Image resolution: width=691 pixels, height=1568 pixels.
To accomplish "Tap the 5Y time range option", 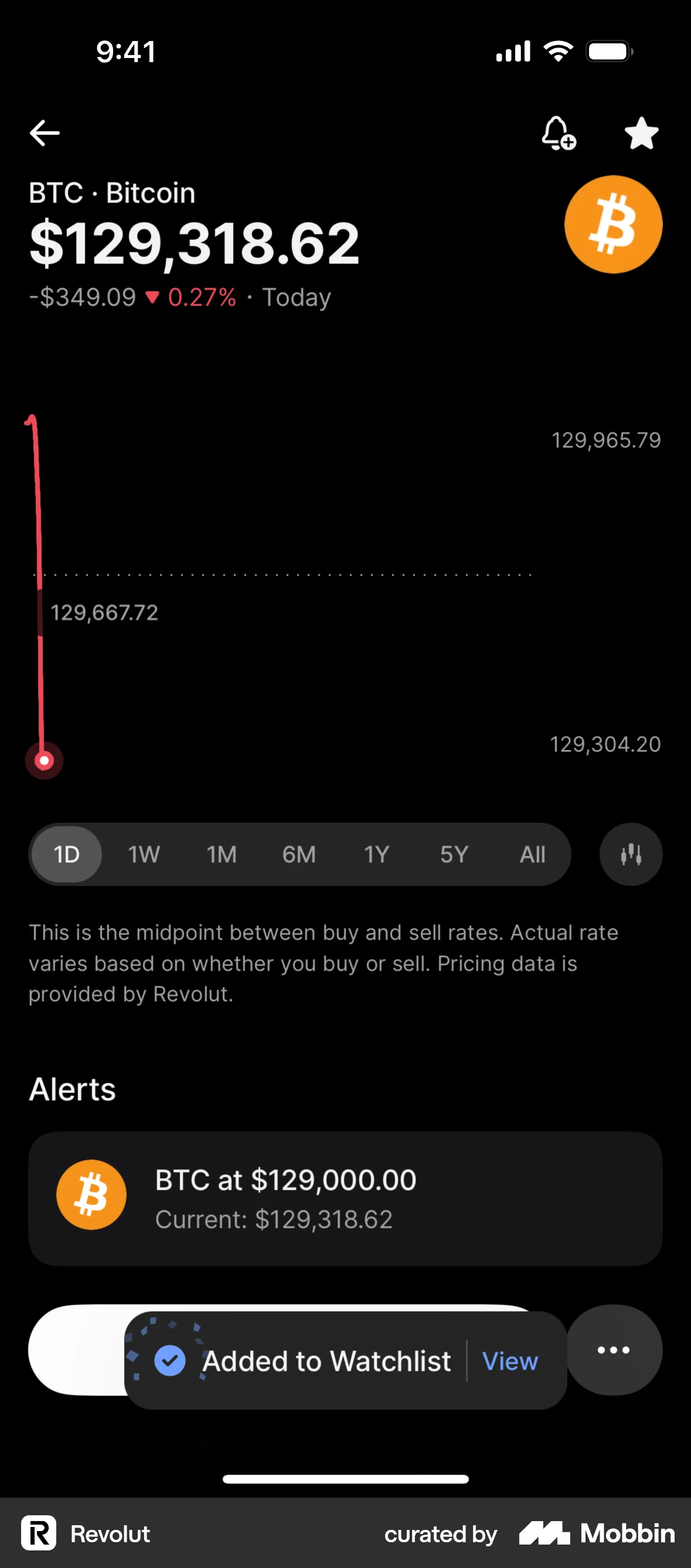I will coord(454,854).
